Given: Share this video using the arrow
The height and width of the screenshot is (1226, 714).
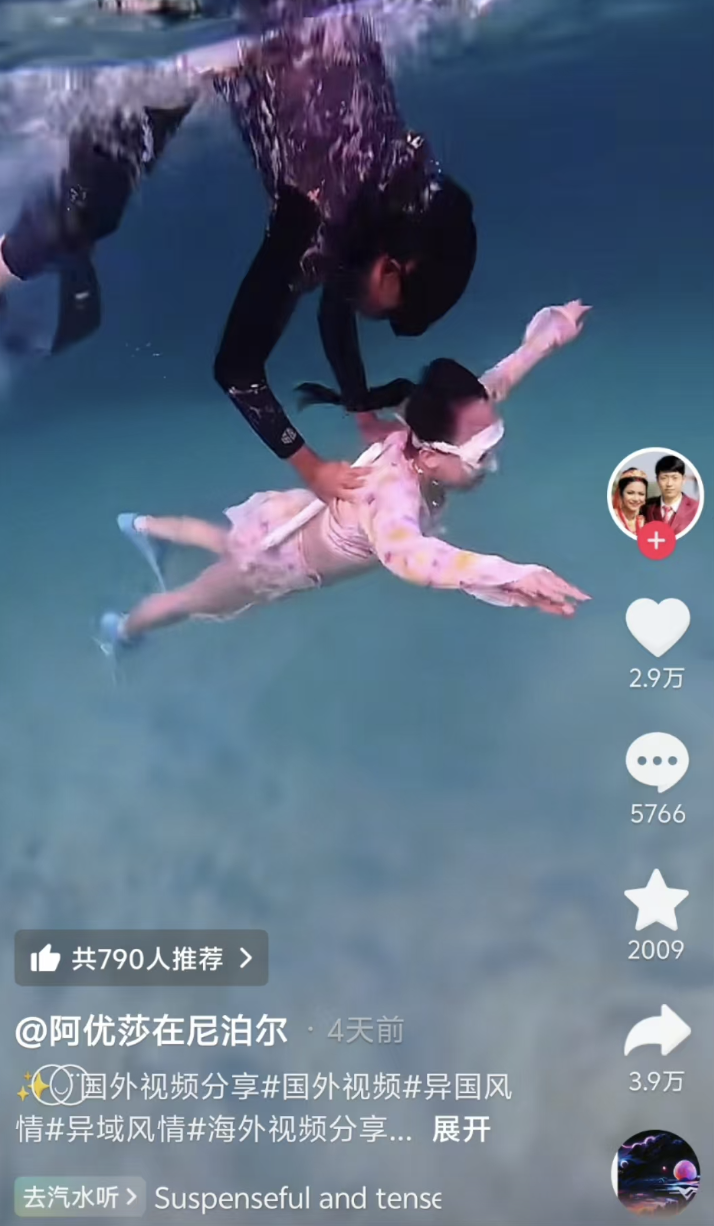Looking at the screenshot, I should pyautogui.click(x=657, y=1032).
